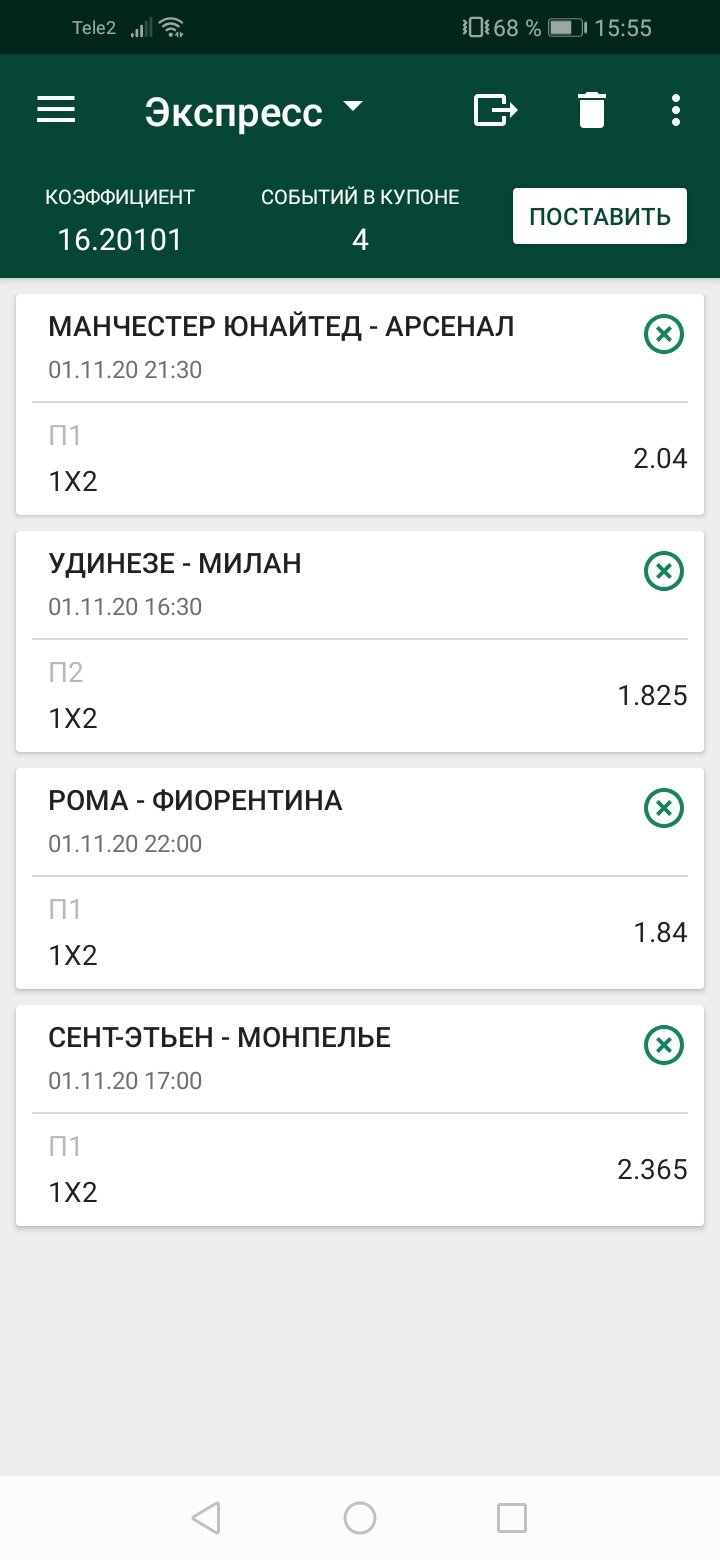This screenshot has height=1560, width=720.
Task: Go back using system navigation bar
Action: point(205,1518)
